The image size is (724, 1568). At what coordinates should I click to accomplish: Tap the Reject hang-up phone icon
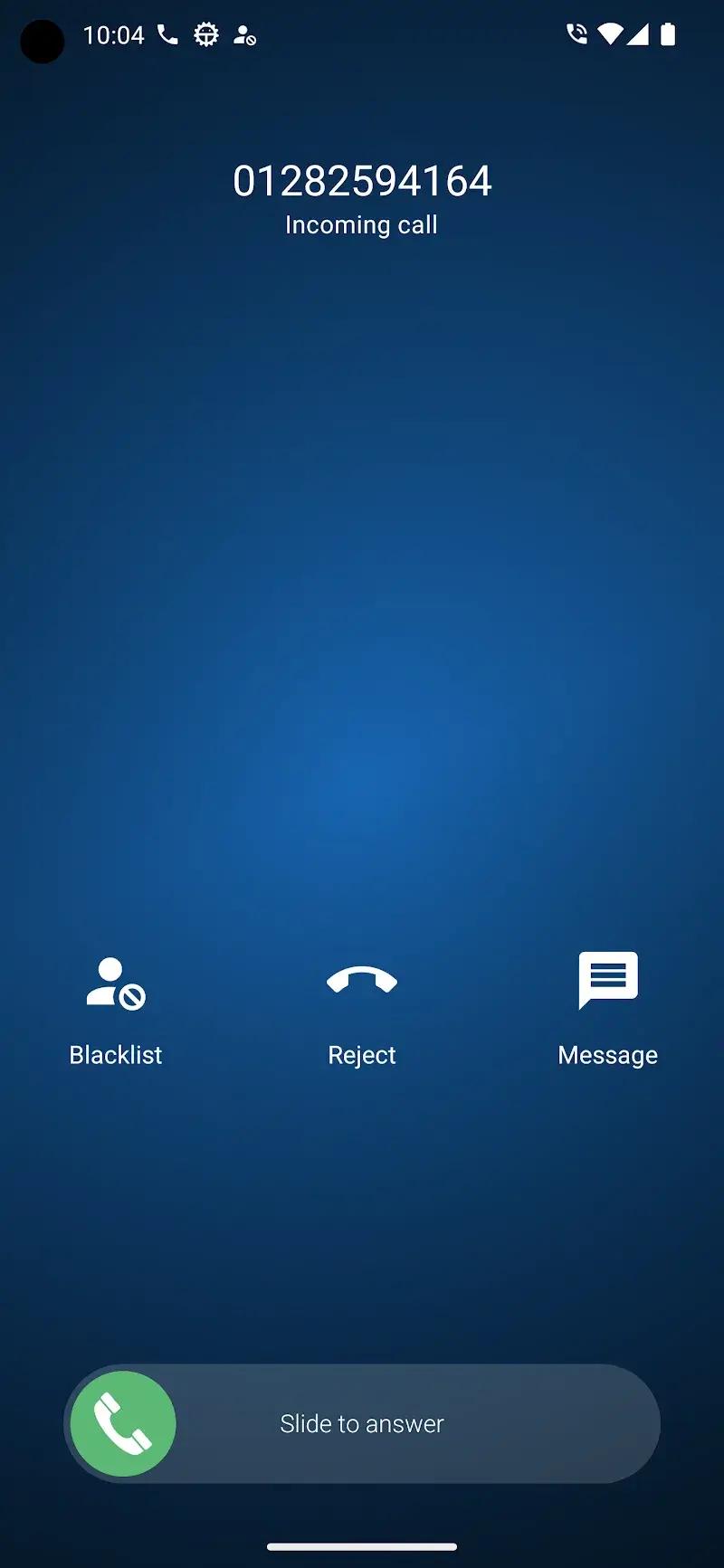[361, 980]
